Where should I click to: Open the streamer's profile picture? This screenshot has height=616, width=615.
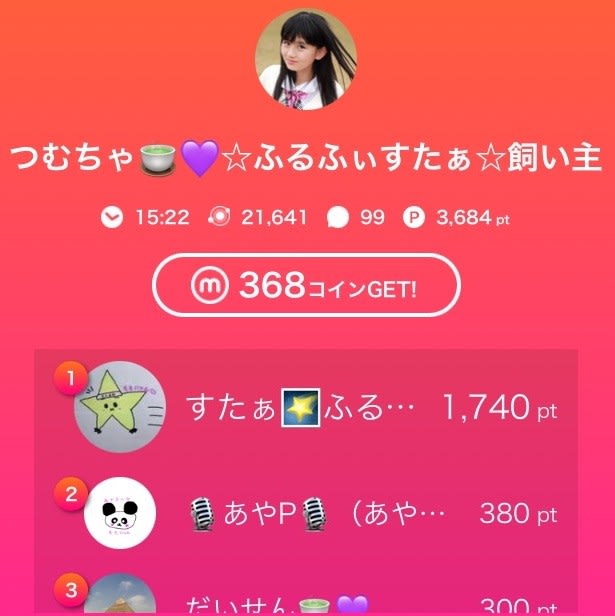pos(307,60)
